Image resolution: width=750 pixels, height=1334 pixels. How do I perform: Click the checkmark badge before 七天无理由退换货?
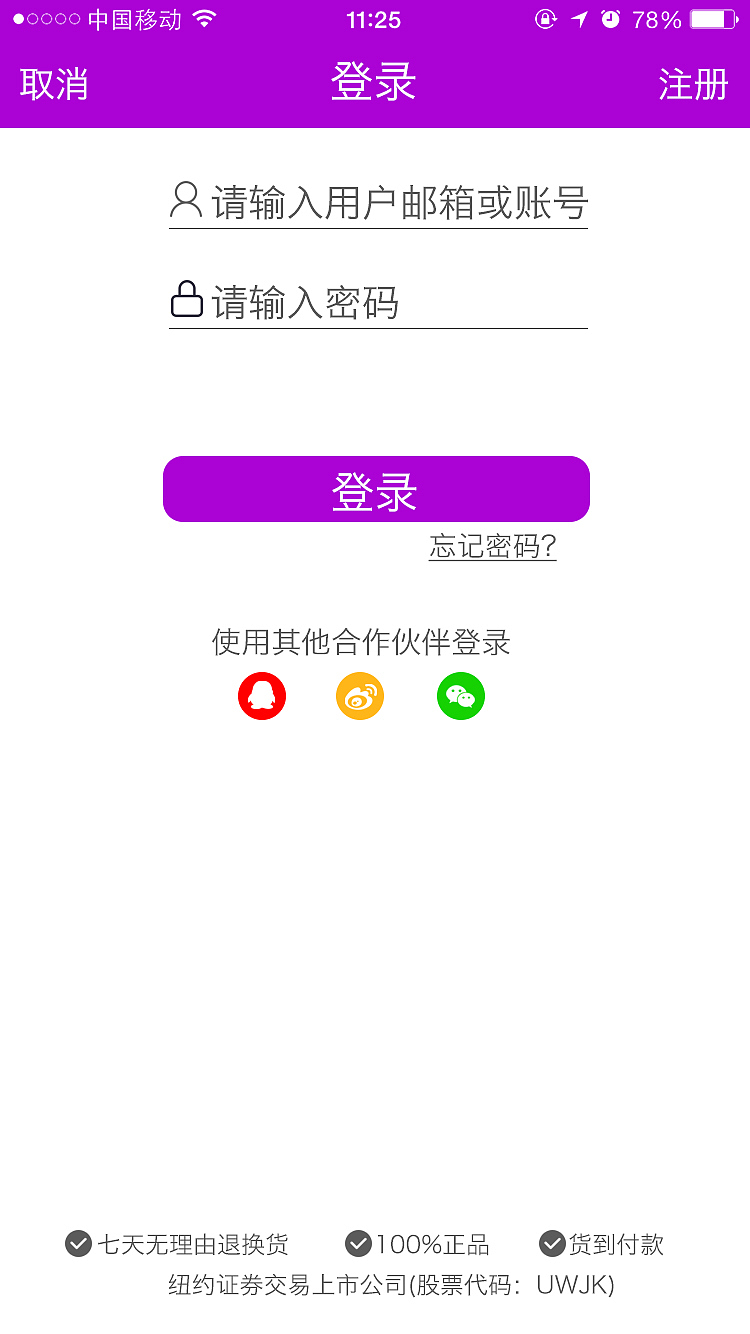[x=78, y=1244]
